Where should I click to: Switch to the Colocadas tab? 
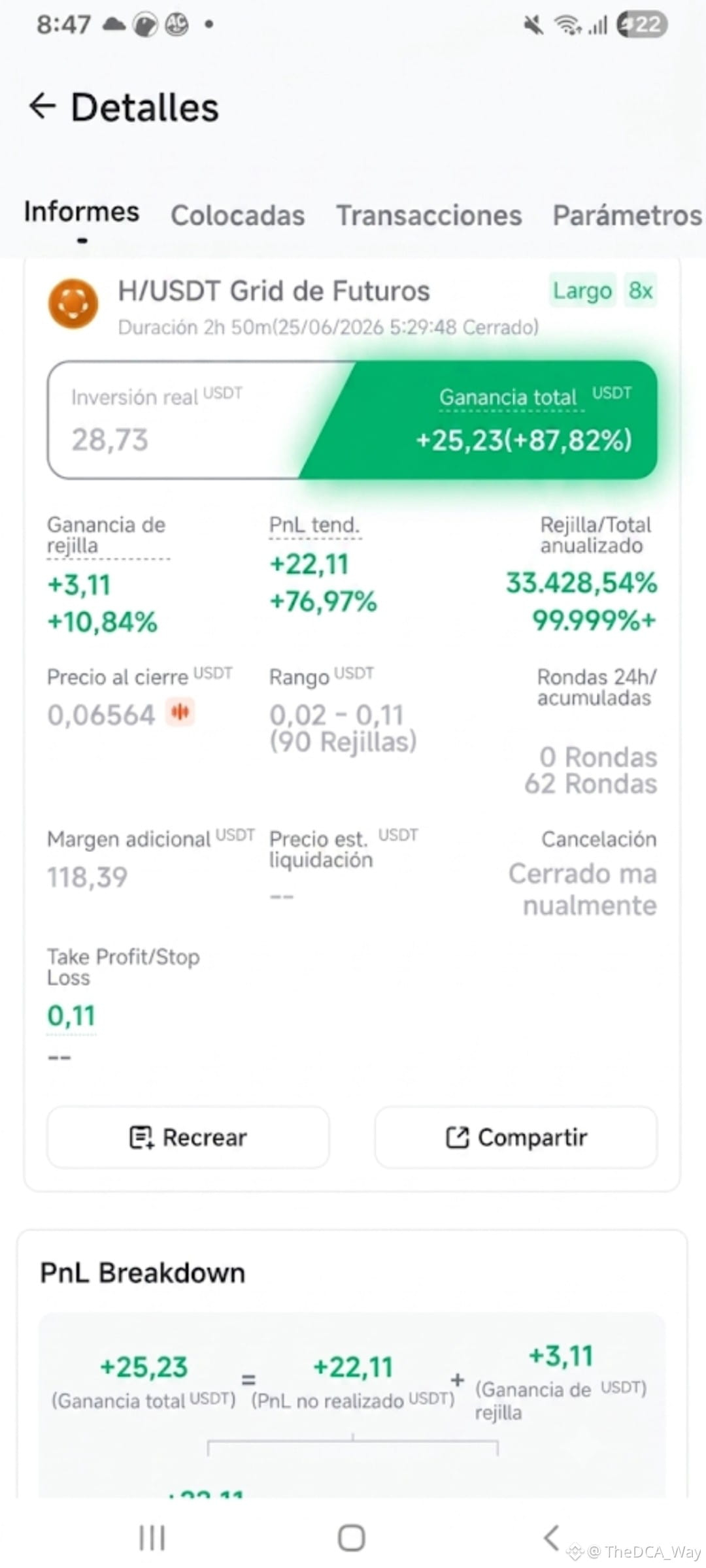point(237,216)
